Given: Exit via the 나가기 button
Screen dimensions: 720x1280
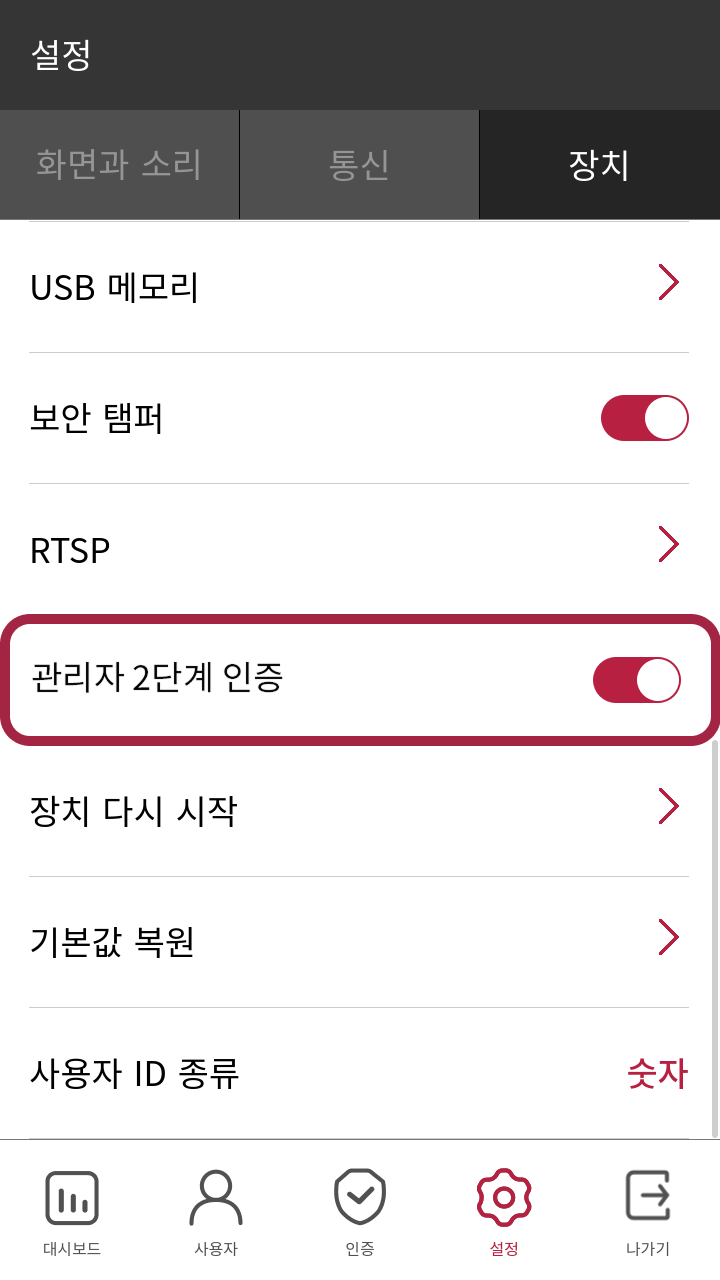Looking at the screenshot, I should [x=647, y=1212].
